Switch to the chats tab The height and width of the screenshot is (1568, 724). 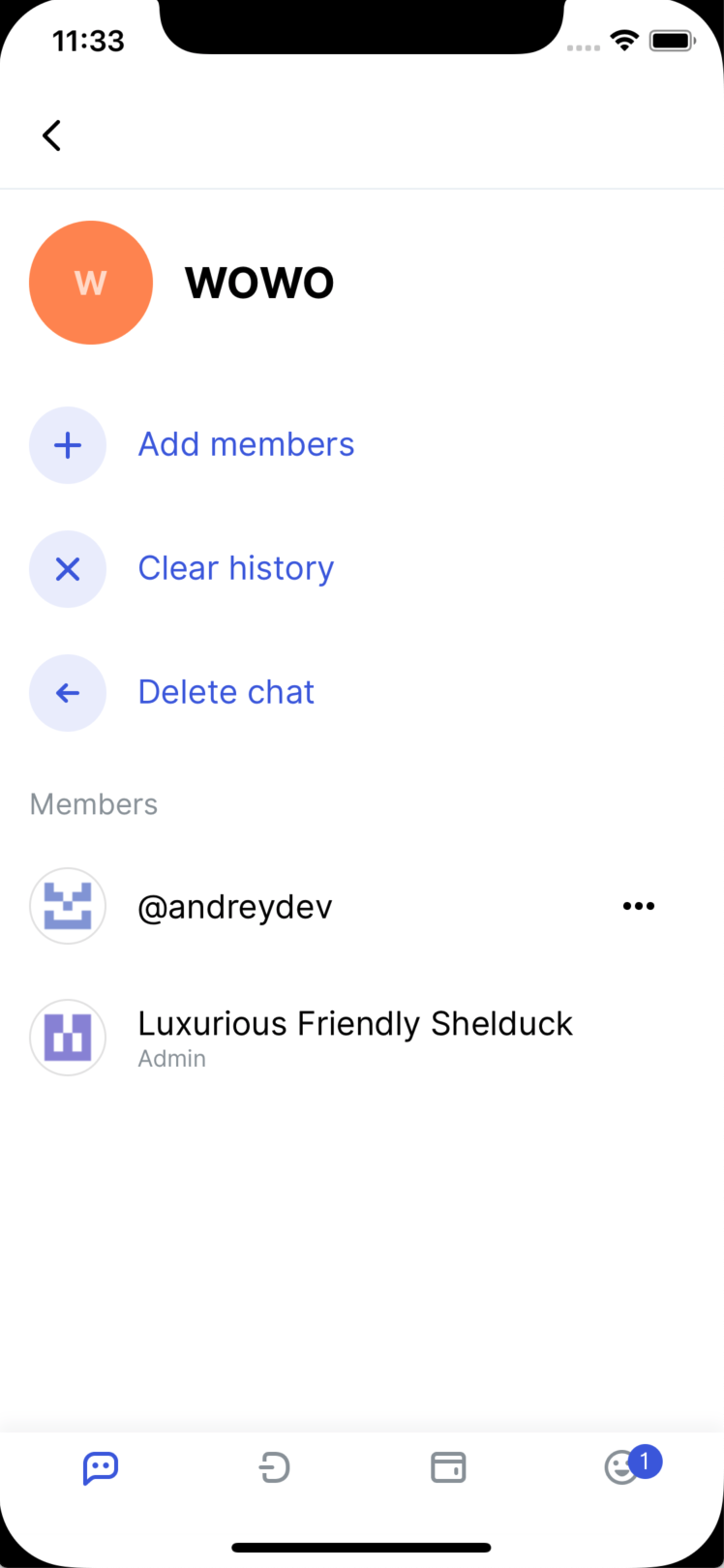tap(101, 1467)
